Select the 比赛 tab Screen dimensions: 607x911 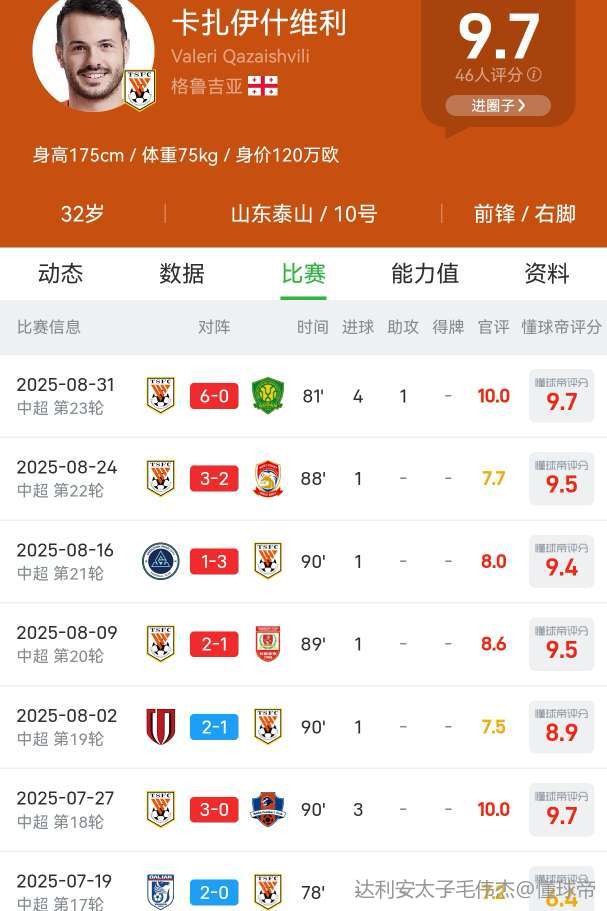coord(303,273)
